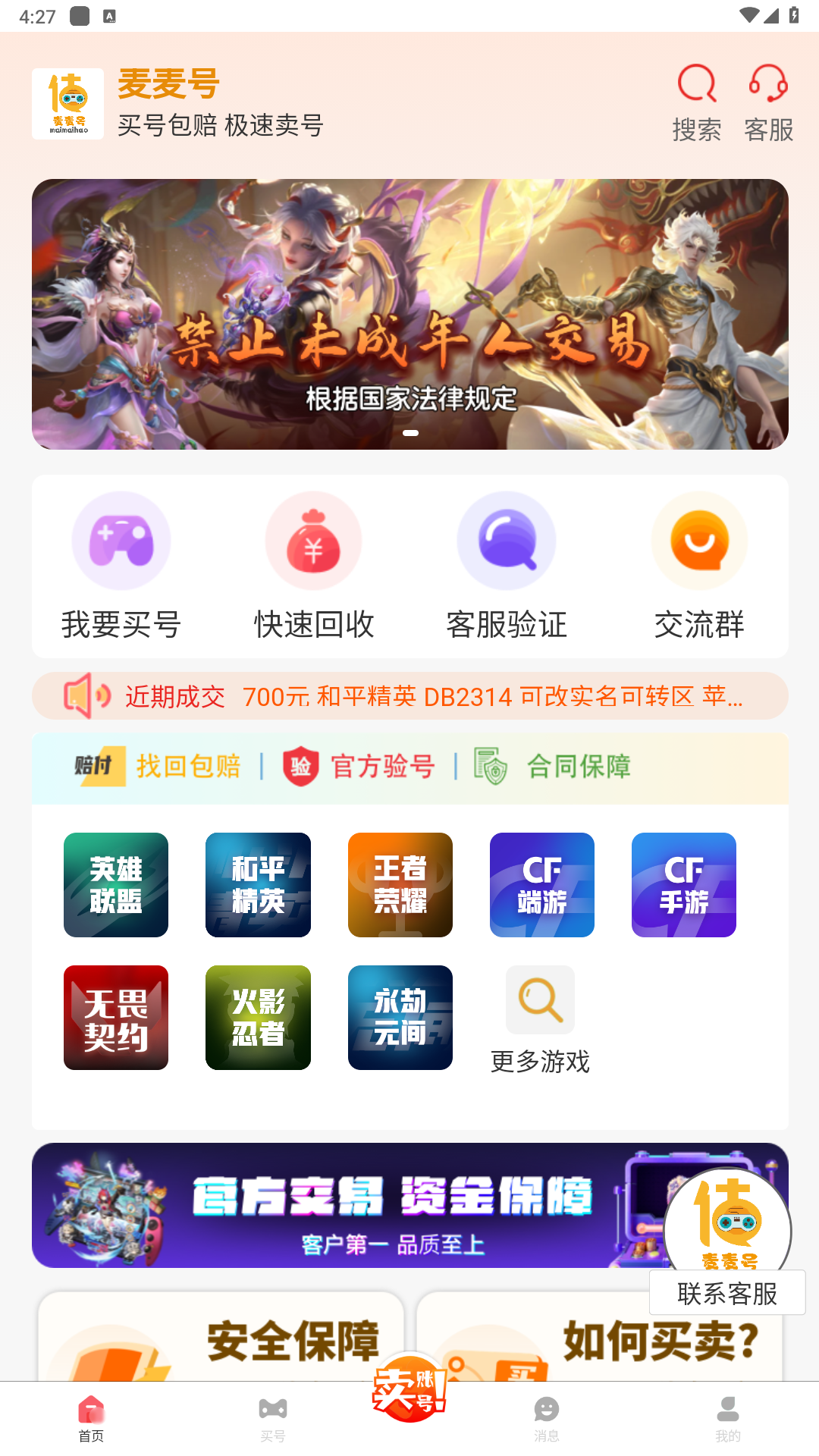Screen dimensions: 819x1456
Task: Open the 无畏契约 game icon
Action: click(x=115, y=1017)
